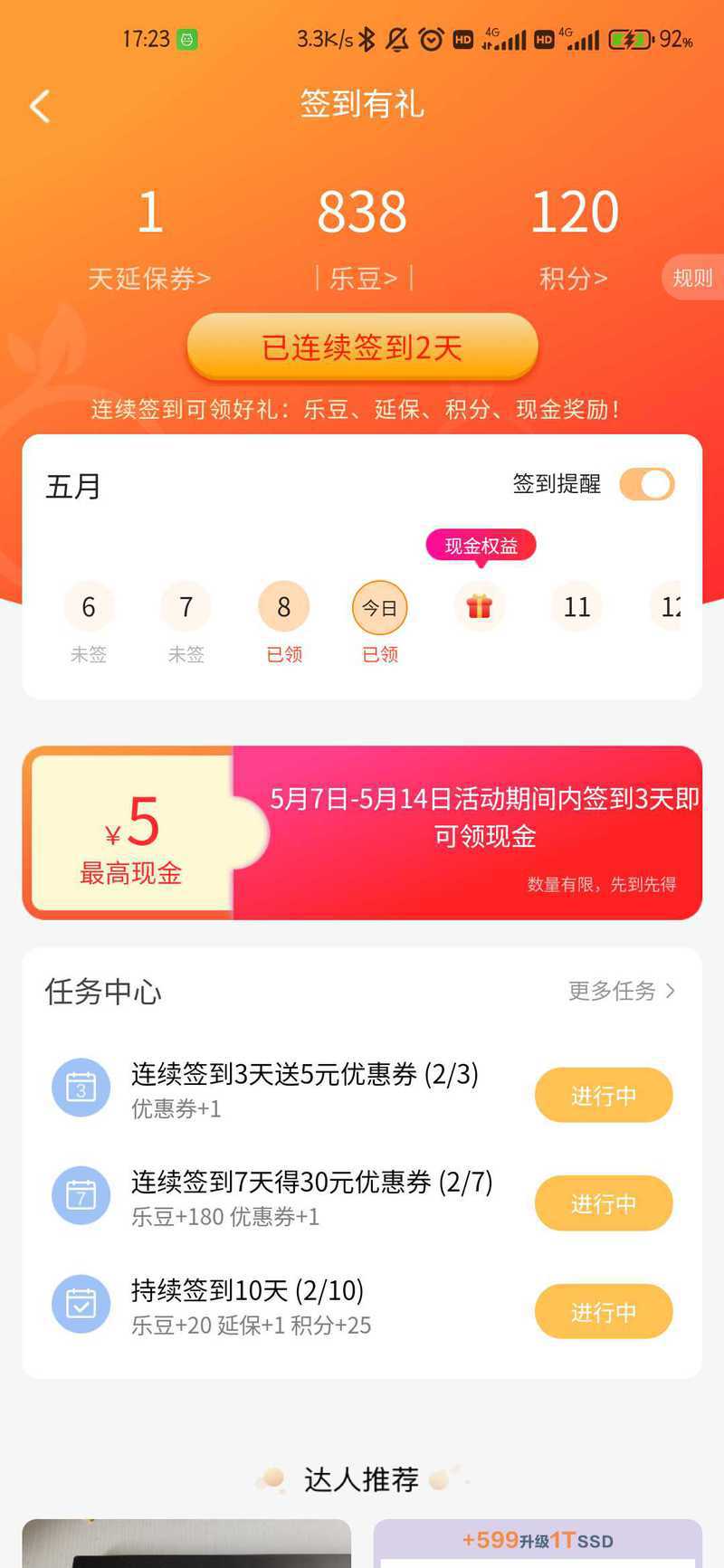
Task: Select 今日 in the sign-in calendar
Action: (380, 608)
